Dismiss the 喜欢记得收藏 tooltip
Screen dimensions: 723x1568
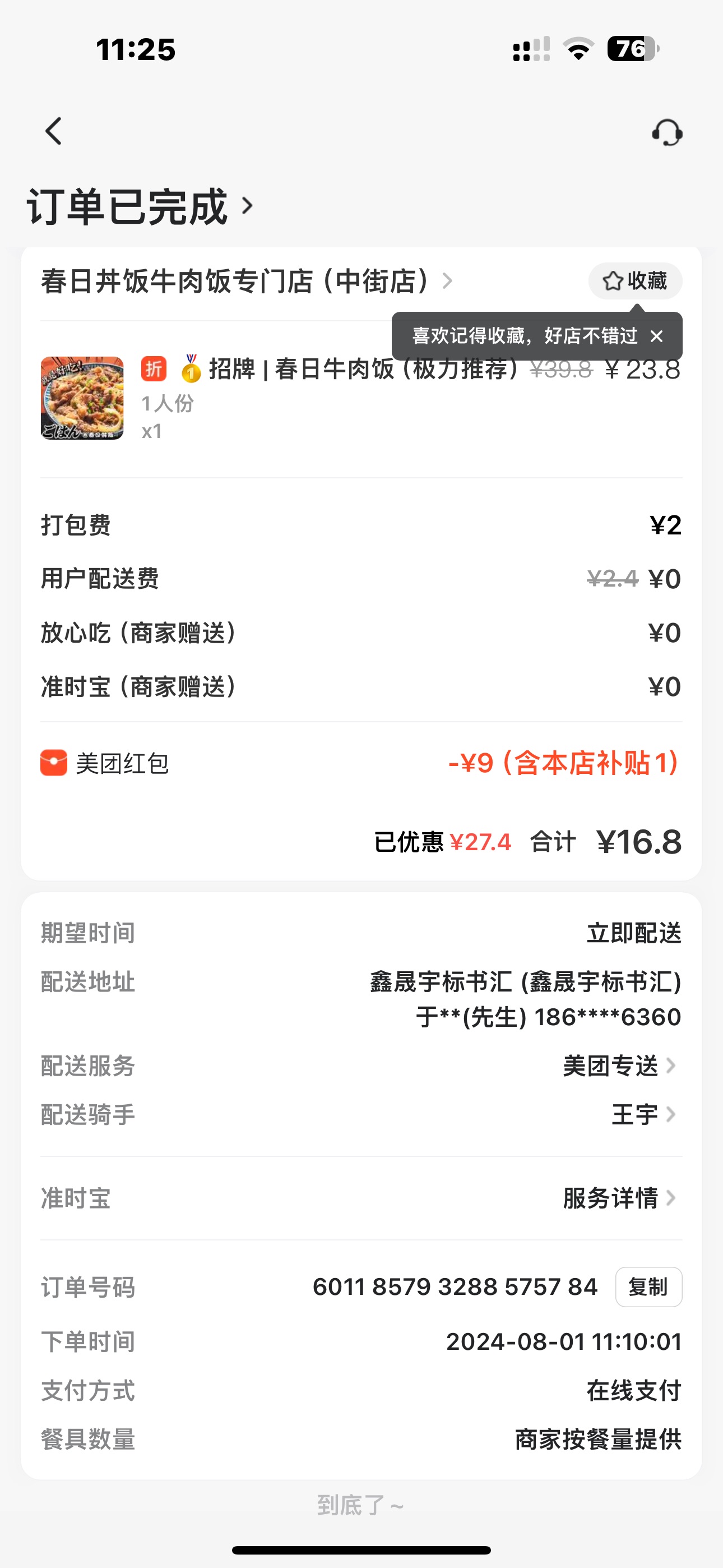tap(657, 336)
